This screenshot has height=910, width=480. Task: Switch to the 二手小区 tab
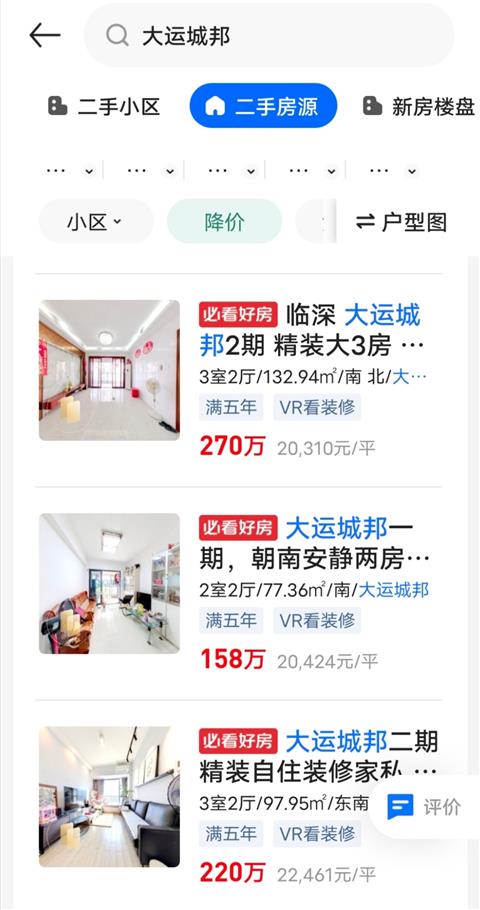[x=104, y=106]
